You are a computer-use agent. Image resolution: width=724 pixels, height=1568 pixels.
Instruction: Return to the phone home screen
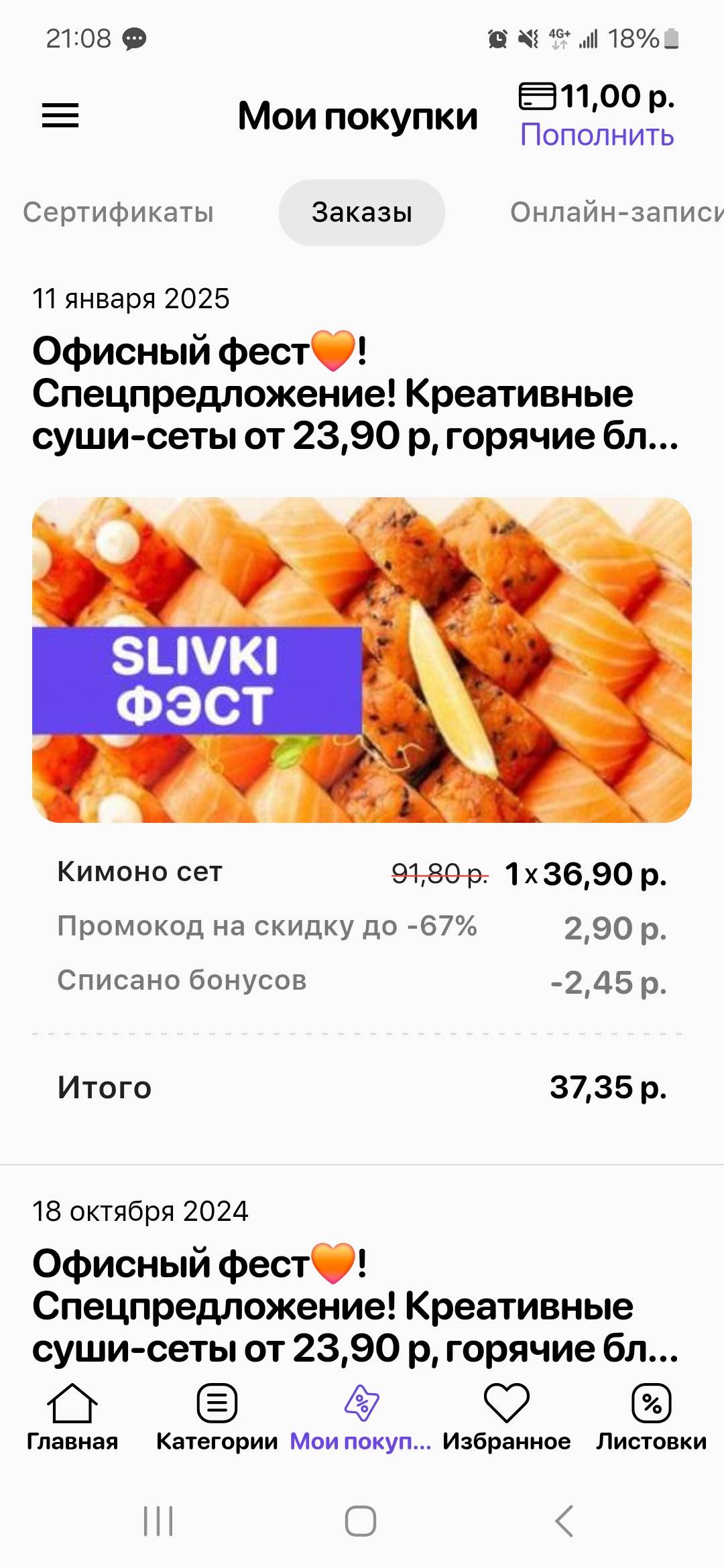click(361, 1521)
